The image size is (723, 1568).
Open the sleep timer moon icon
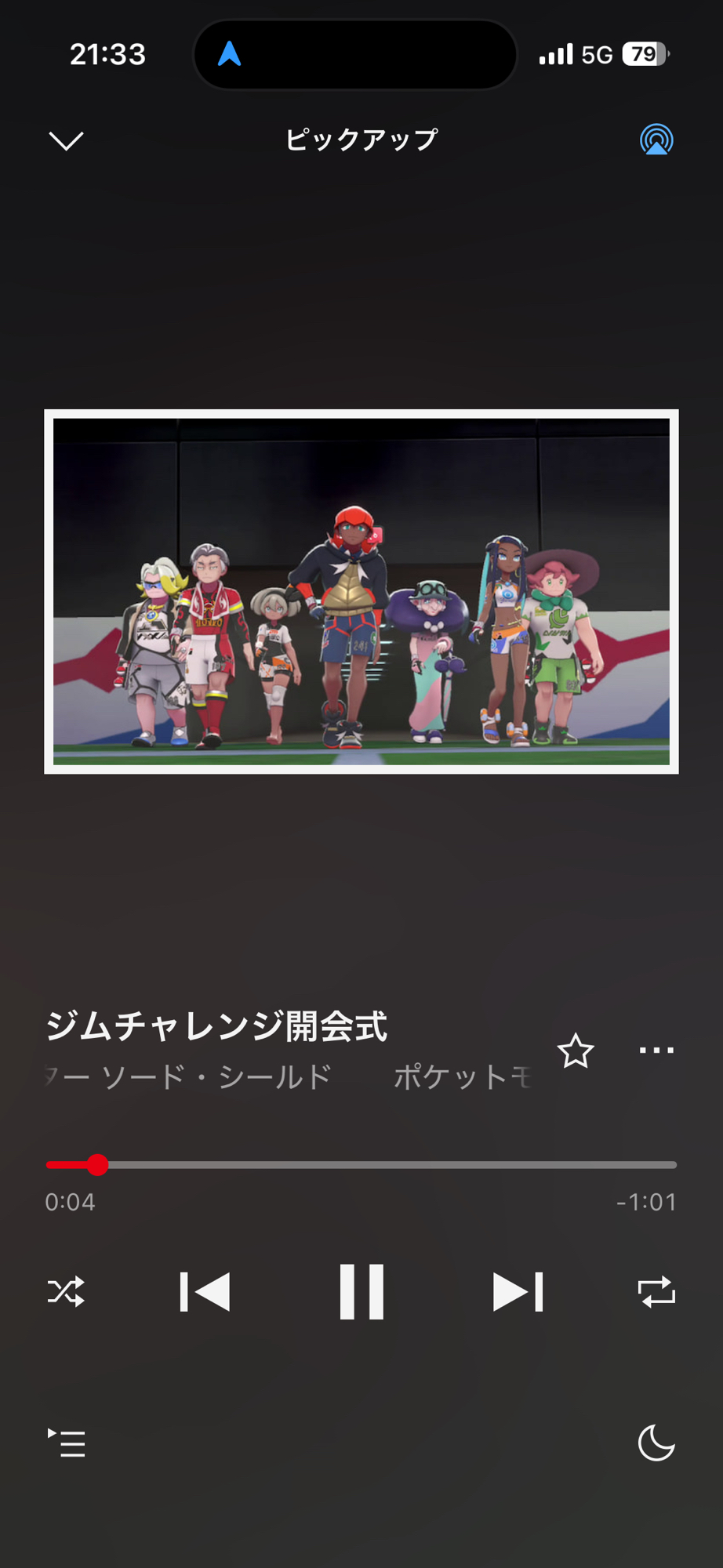coord(656,1443)
